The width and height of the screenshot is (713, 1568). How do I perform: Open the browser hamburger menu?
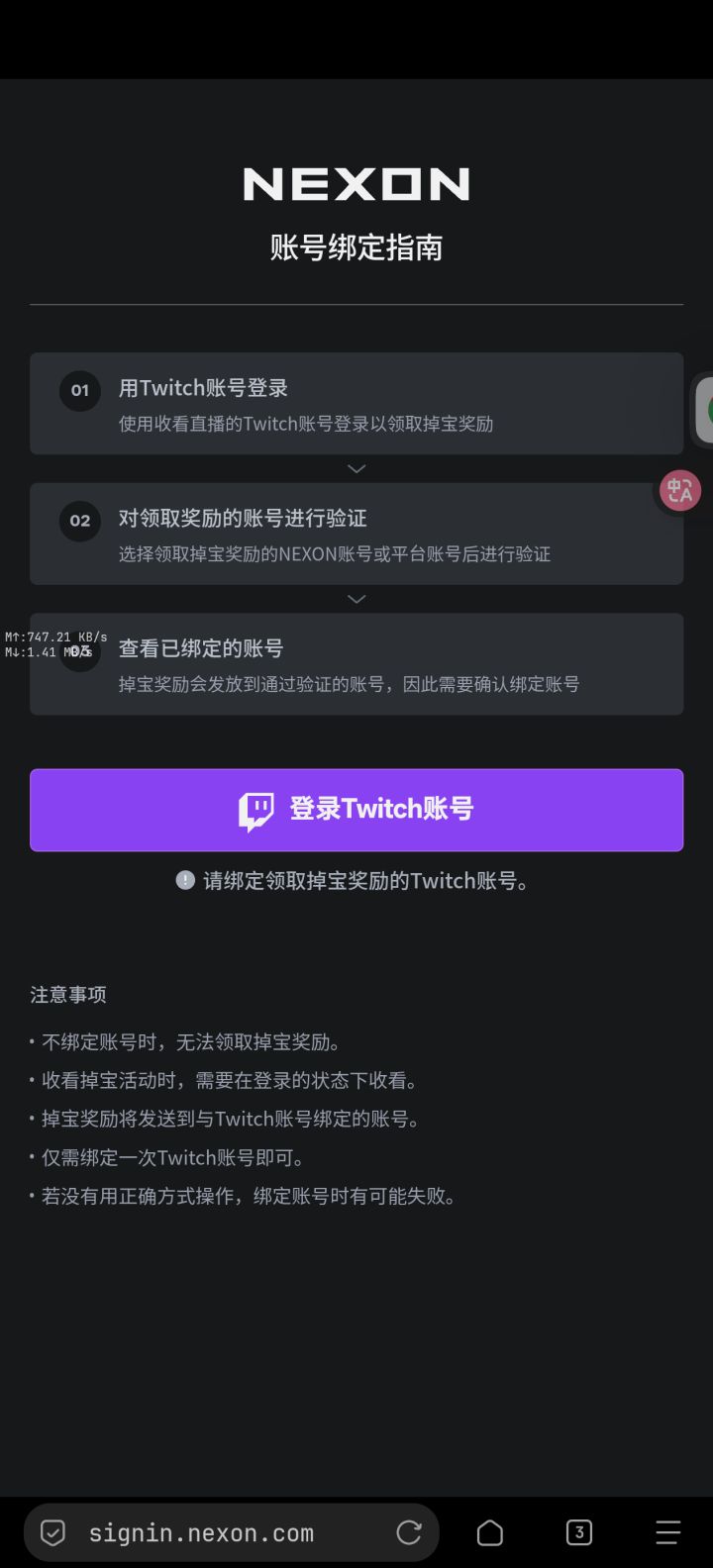(668, 1532)
